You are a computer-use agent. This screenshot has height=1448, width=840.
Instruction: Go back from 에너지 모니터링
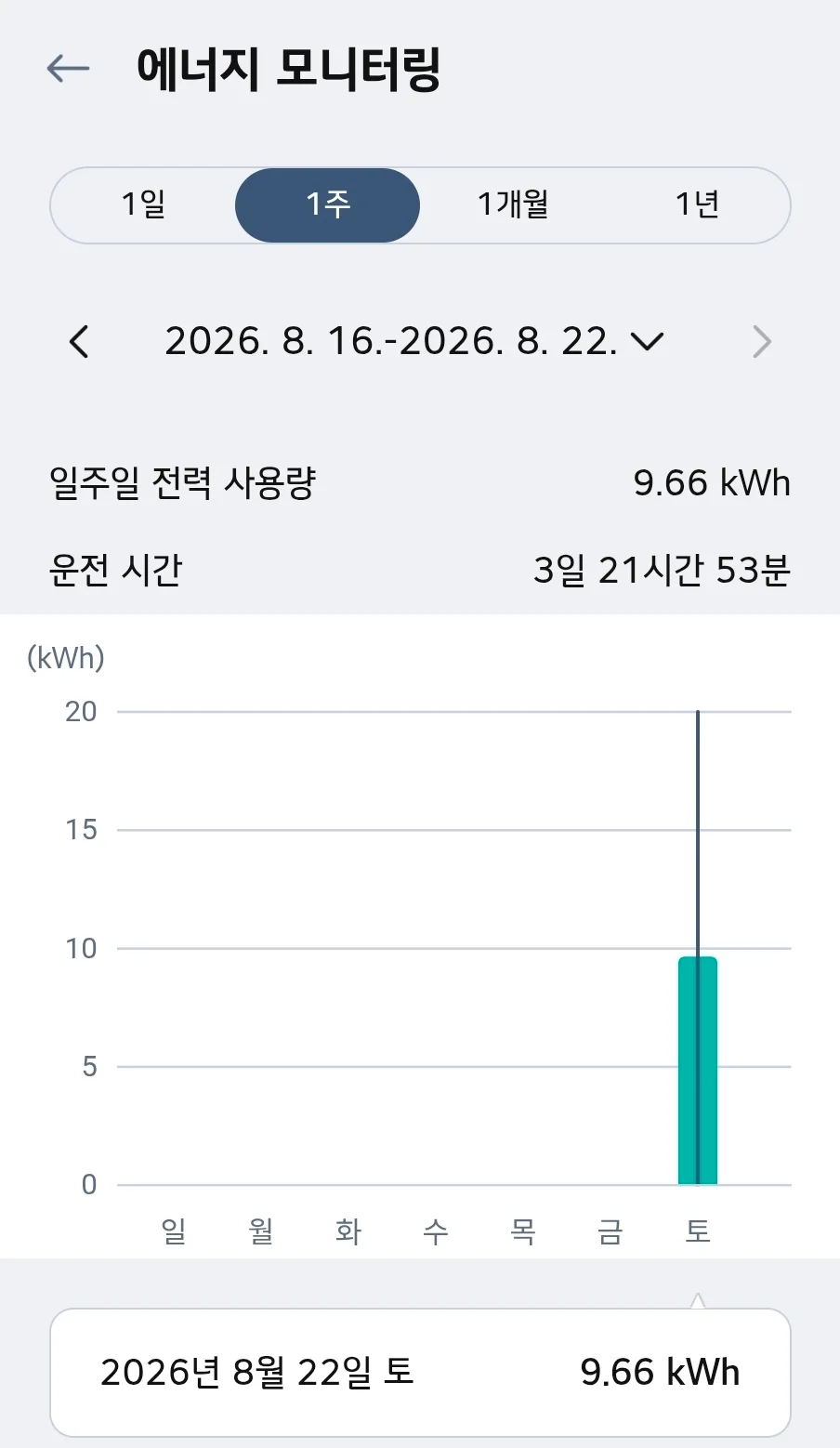[x=68, y=68]
